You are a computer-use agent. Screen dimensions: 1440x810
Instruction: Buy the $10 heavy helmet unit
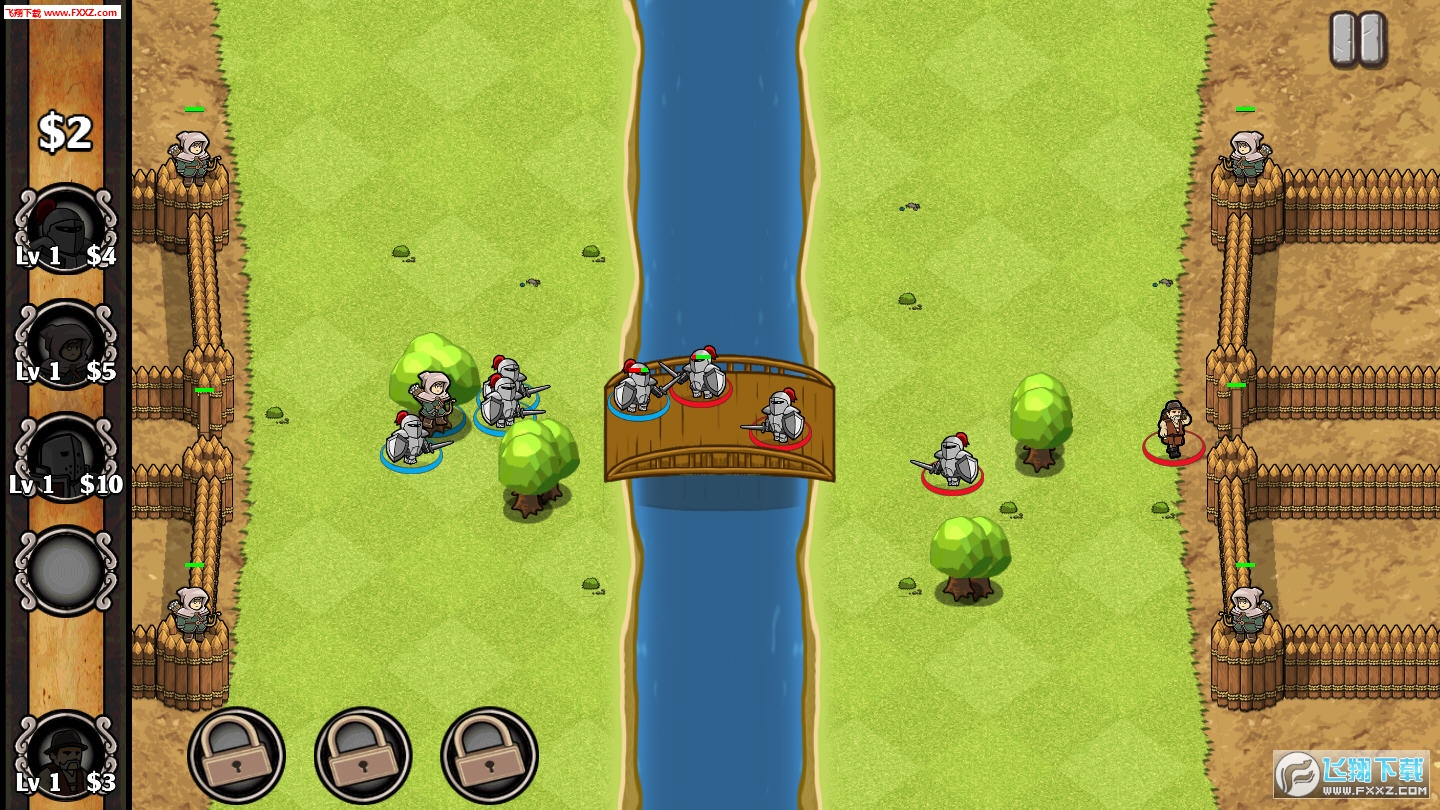click(x=65, y=458)
